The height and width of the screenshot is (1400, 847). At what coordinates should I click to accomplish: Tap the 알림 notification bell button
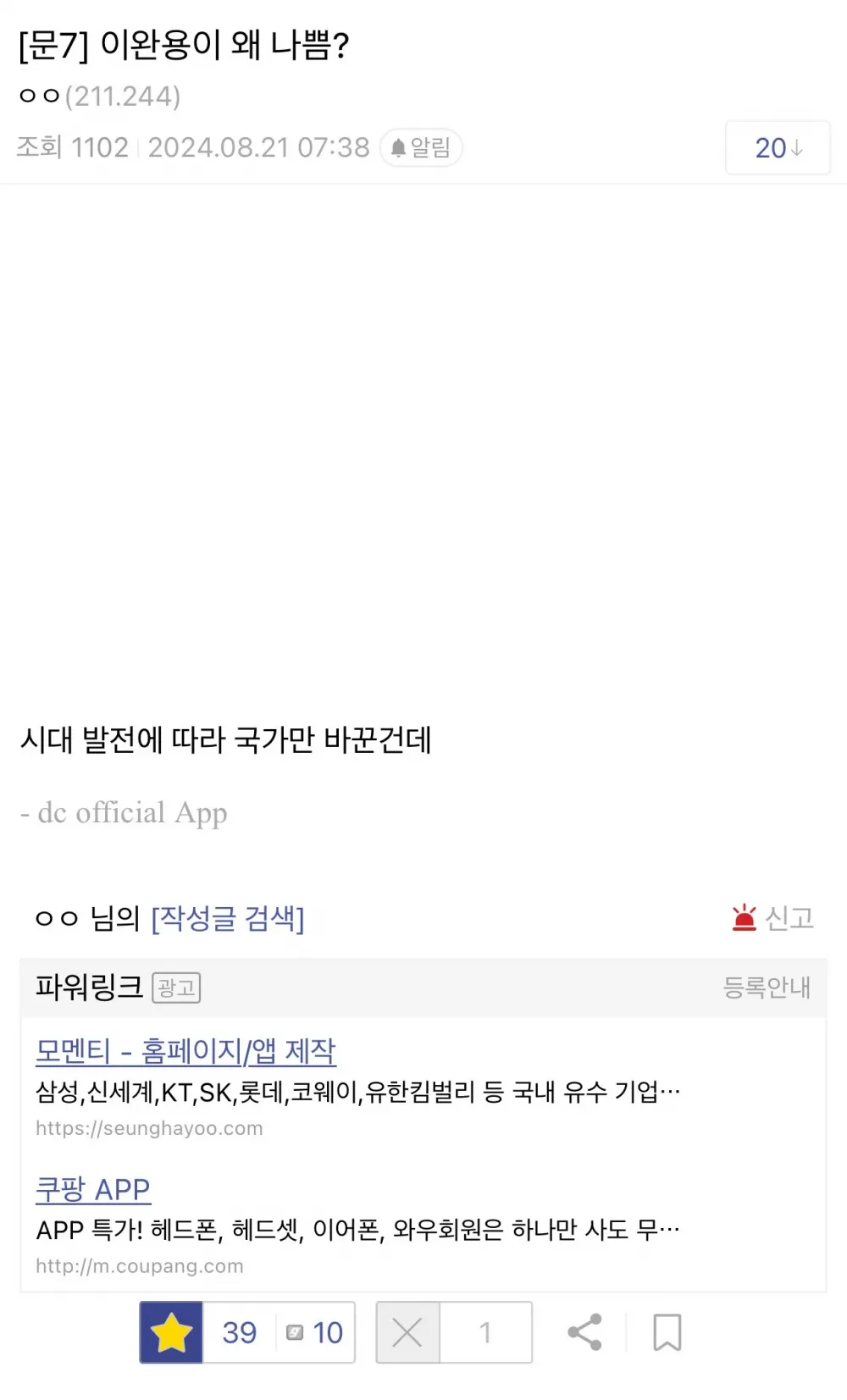(421, 148)
